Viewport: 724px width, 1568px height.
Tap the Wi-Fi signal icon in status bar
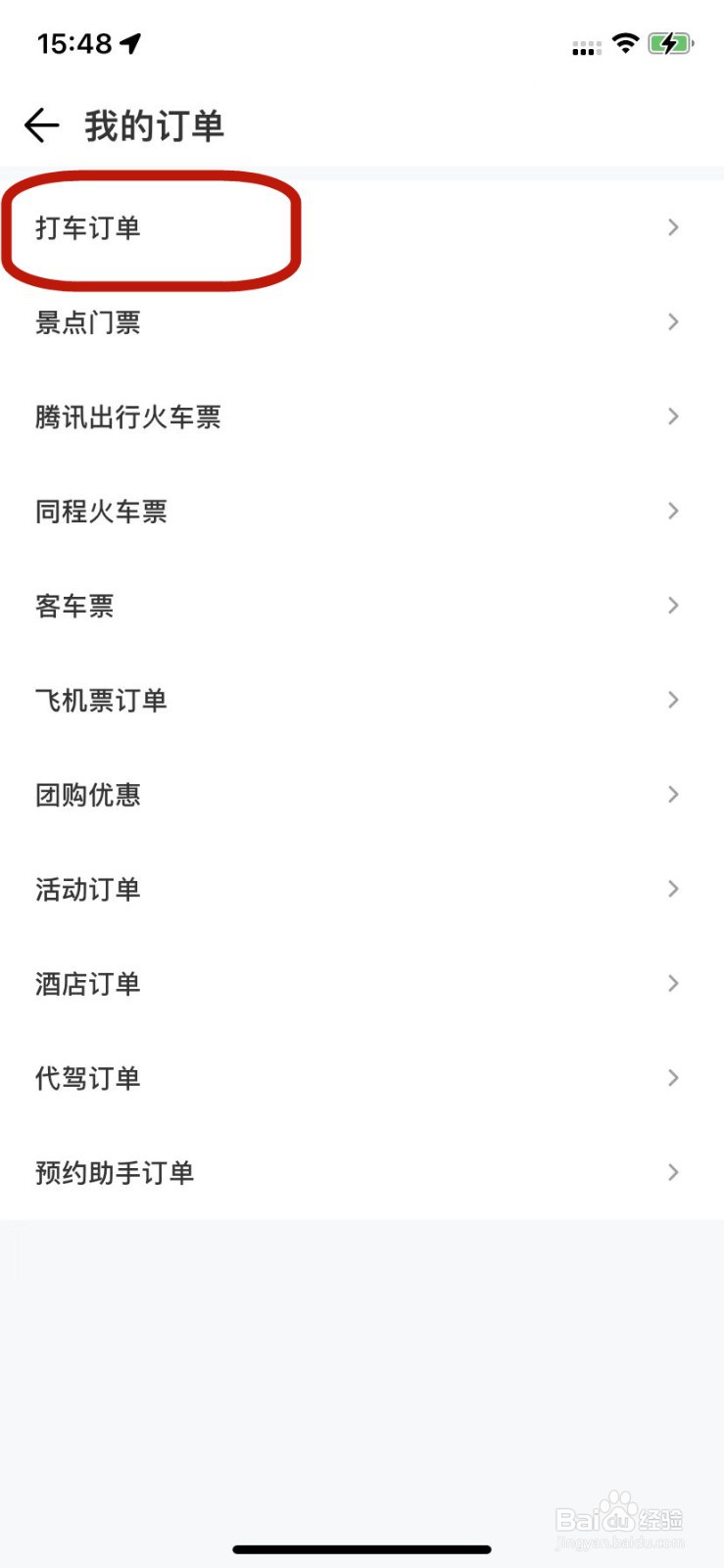pyautogui.click(x=624, y=44)
